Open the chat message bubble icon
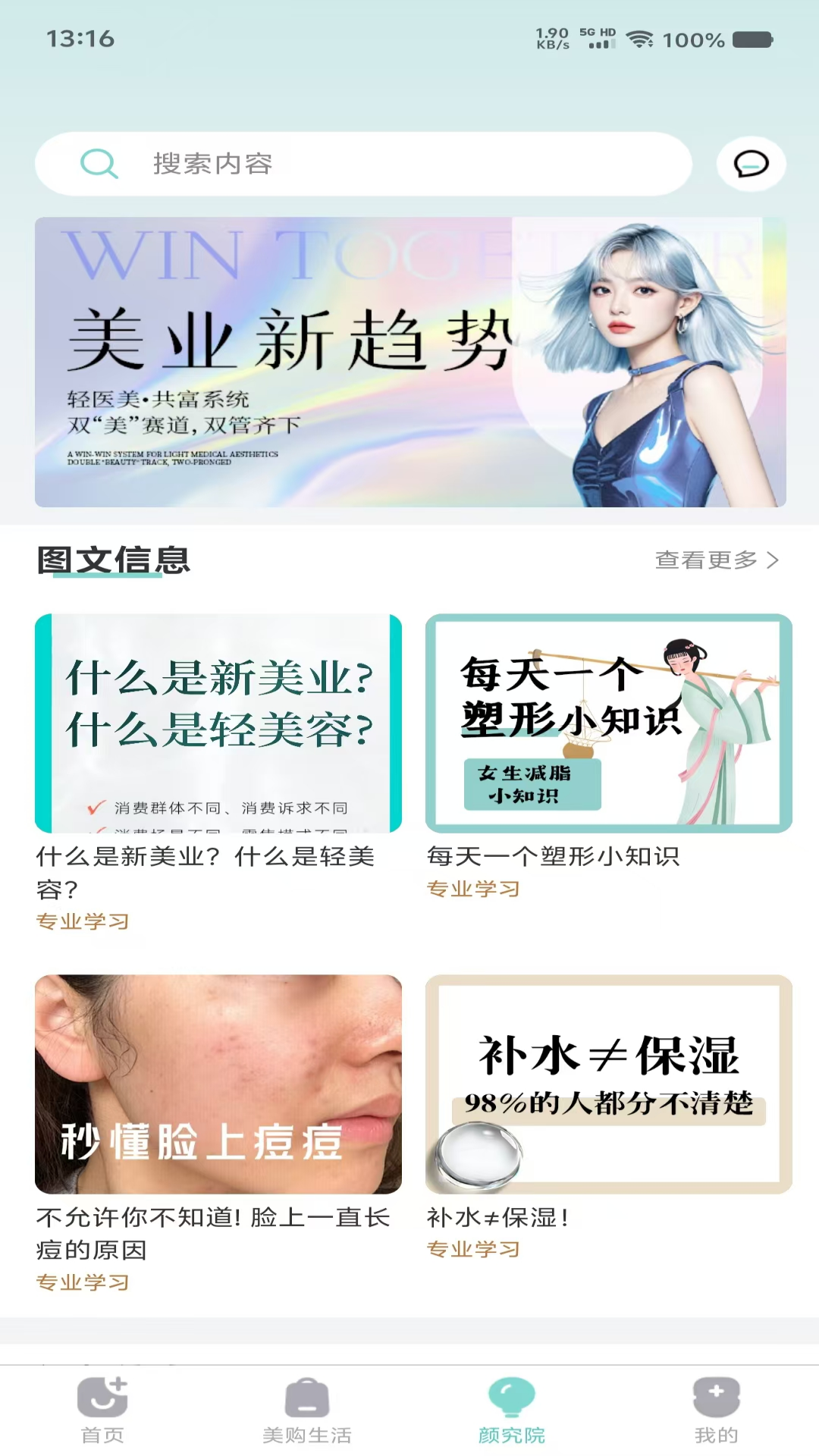 pyautogui.click(x=750, y=164)
